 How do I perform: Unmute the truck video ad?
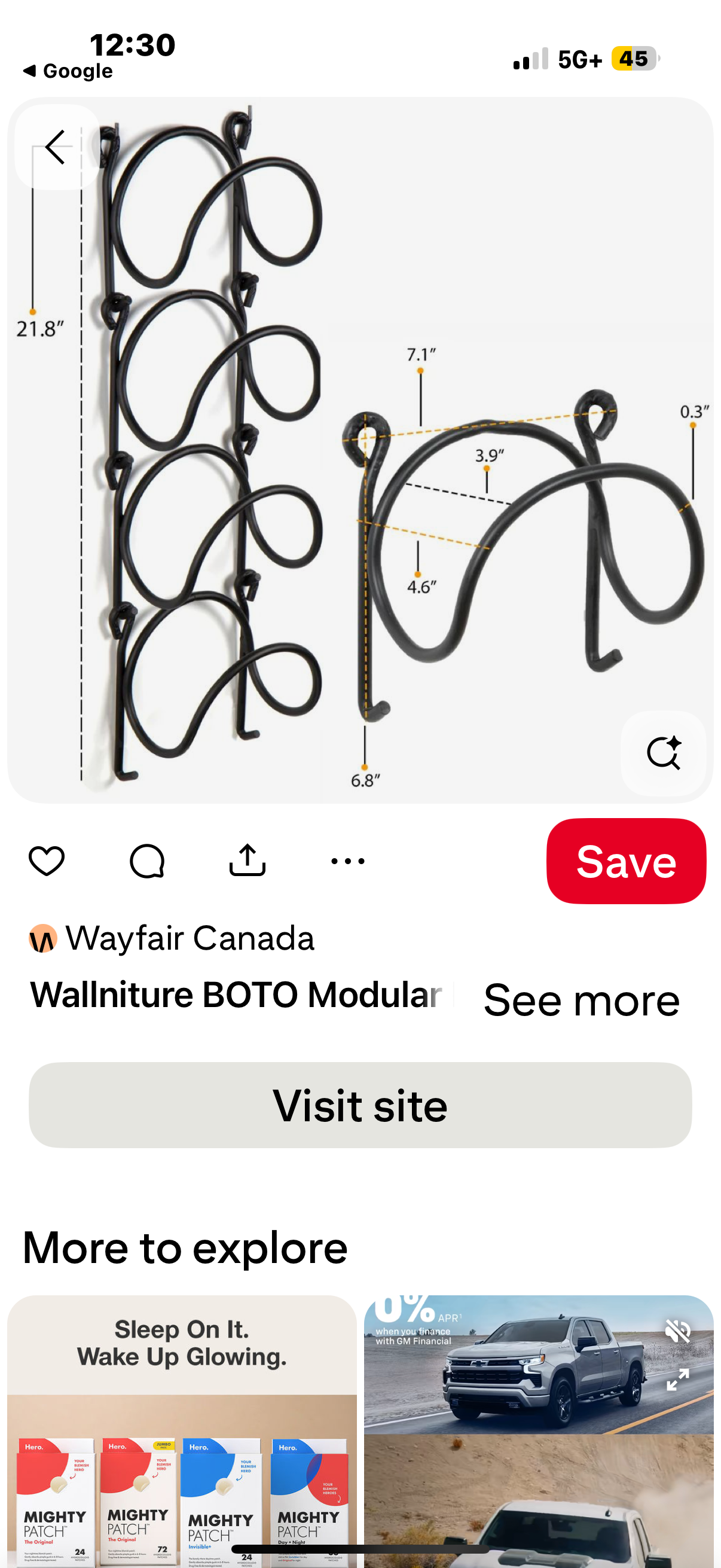(x=677, y=1331)
